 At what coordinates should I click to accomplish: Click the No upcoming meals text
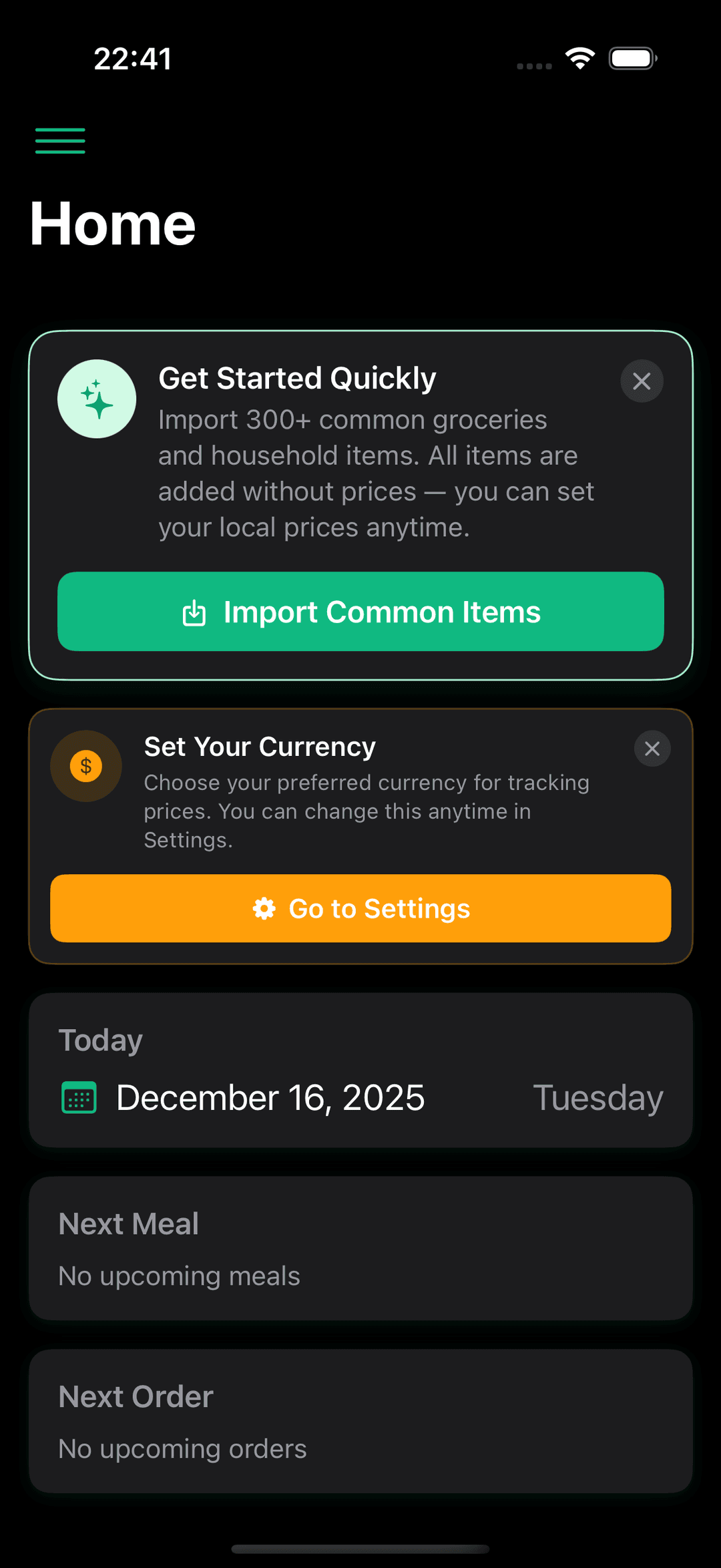pos(179,1276)
